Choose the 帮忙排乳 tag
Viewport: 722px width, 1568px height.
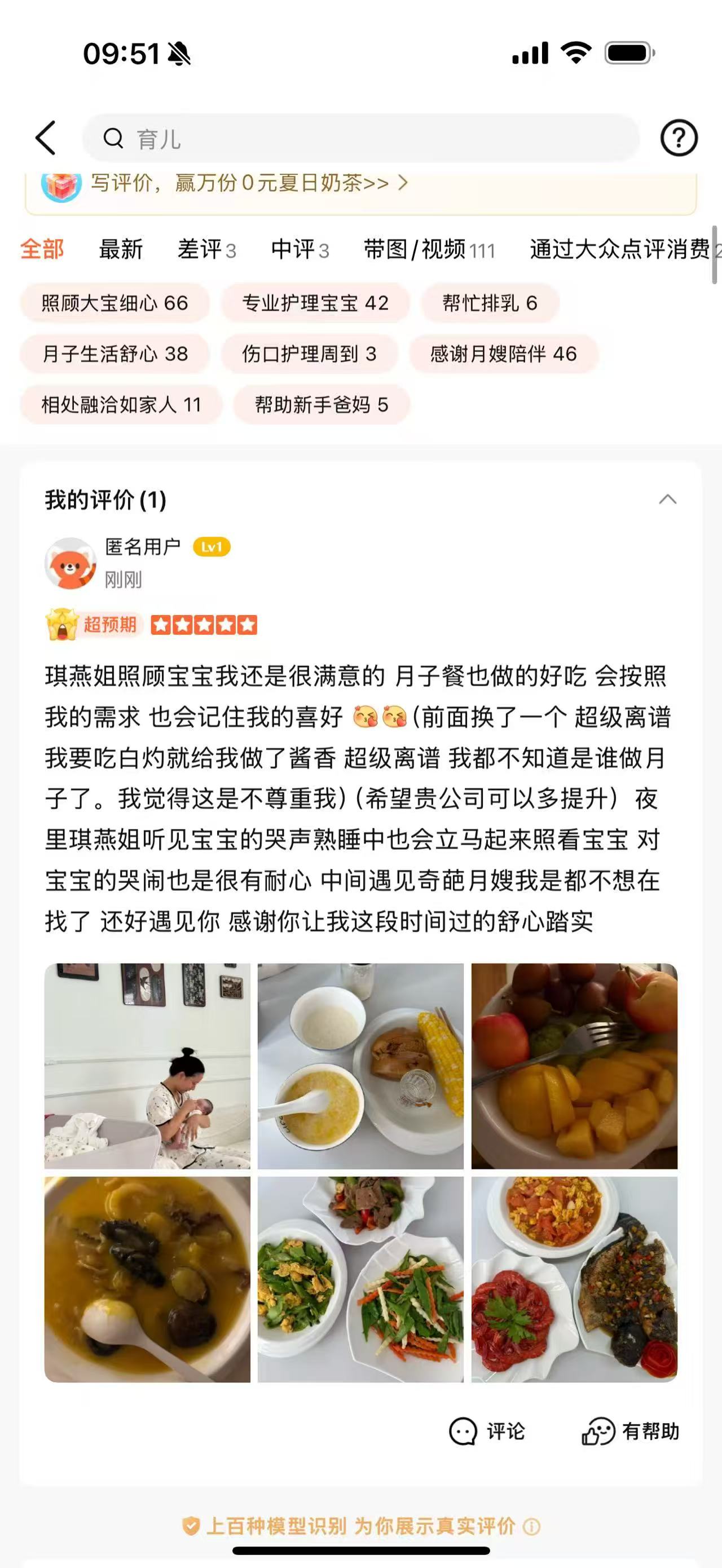click(490, 303)
